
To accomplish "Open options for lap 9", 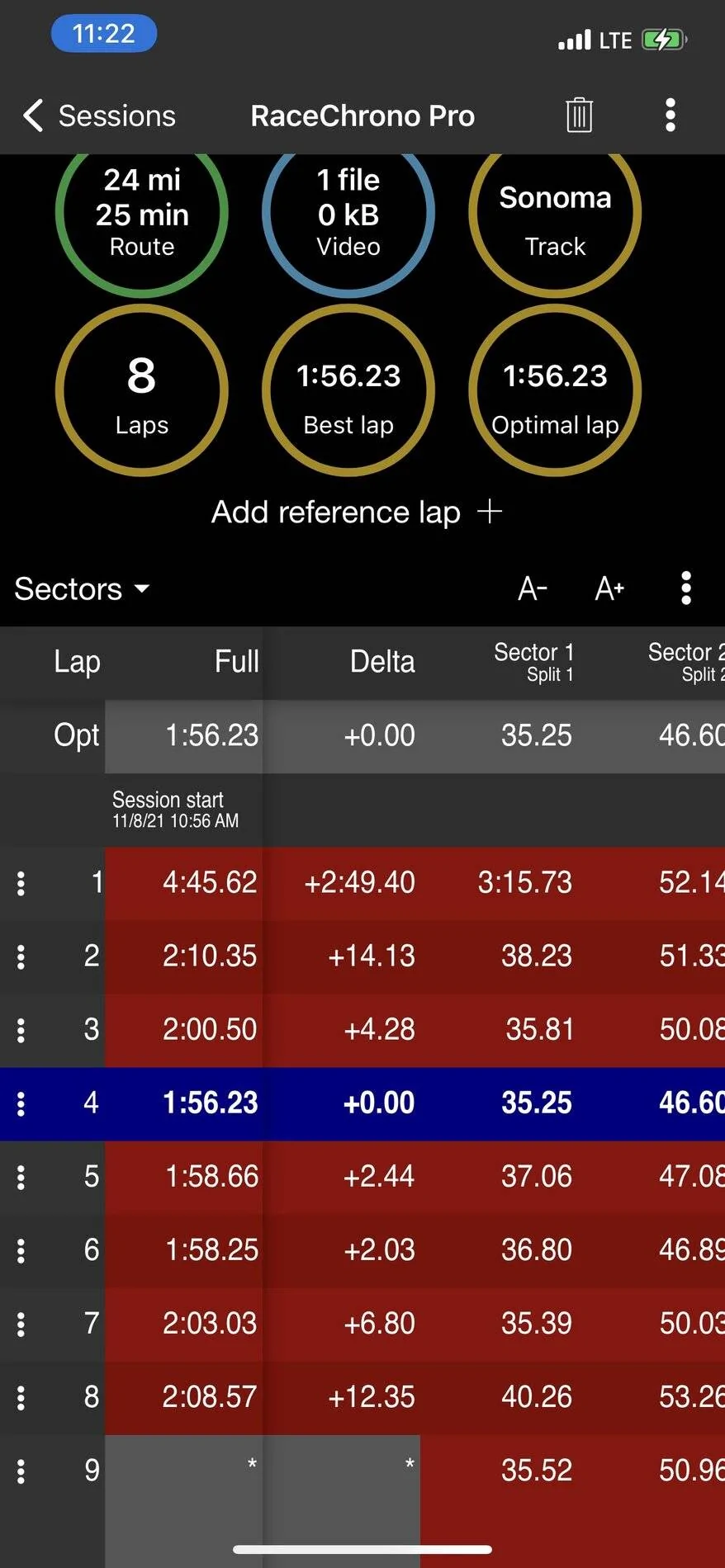I will coord(21,1471).
